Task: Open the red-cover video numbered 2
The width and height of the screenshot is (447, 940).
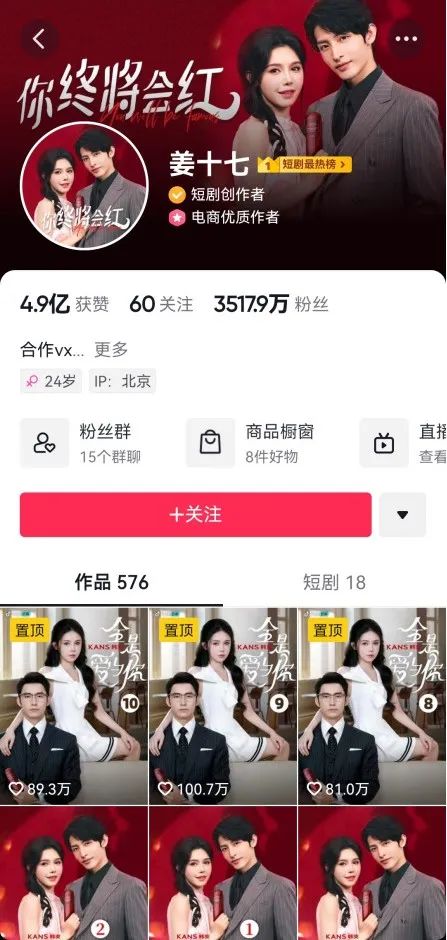Action: [74, 873]
